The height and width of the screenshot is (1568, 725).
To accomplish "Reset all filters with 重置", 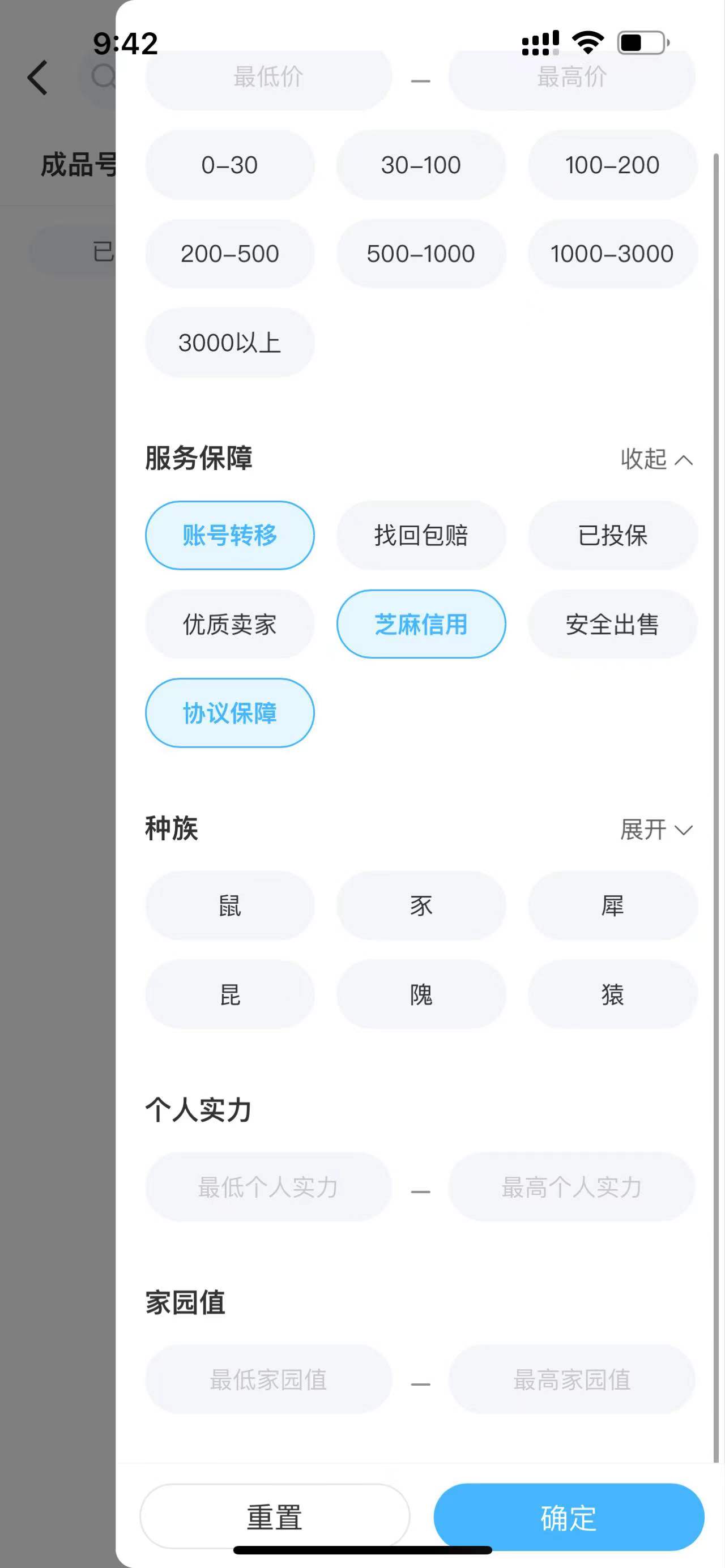I will click(x=275, y=1517).
